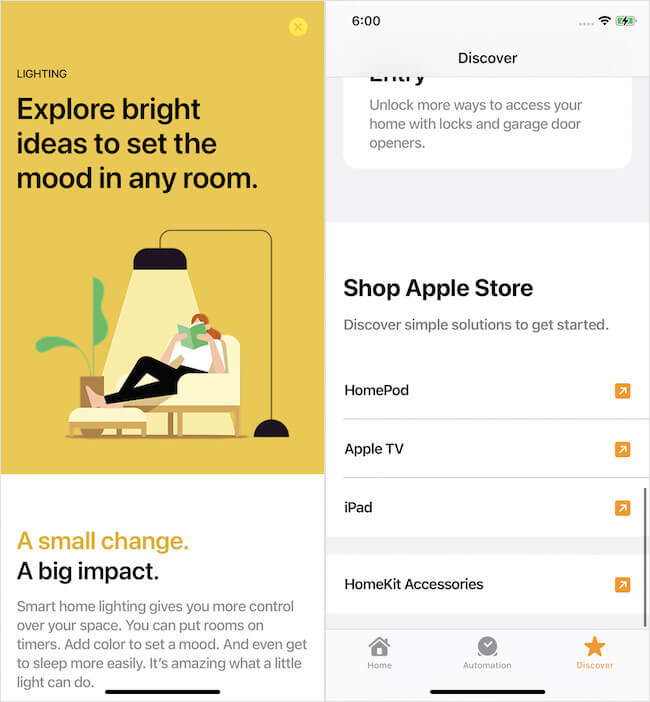Switch to the Home tab

pos(379,652)
